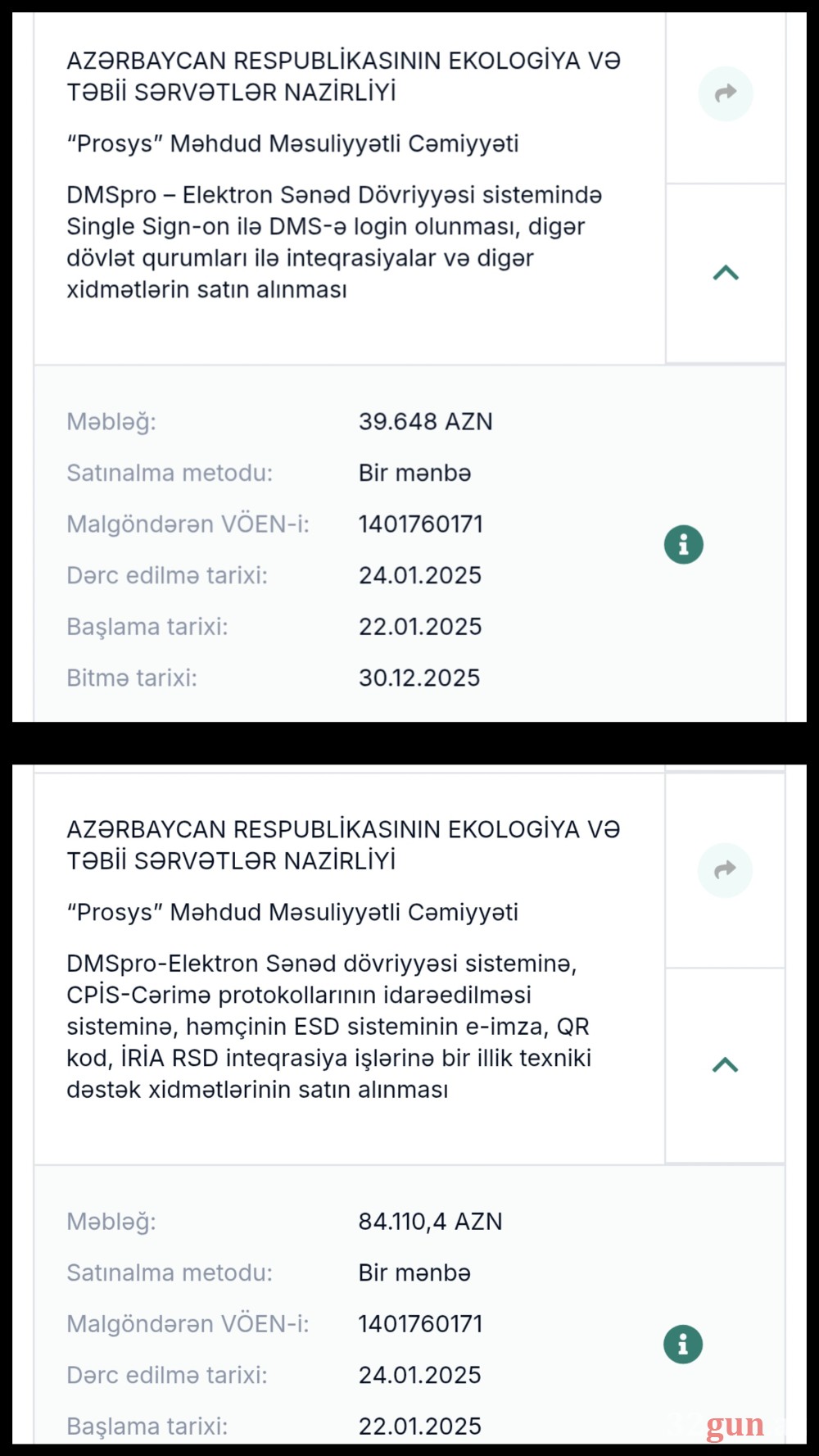Click the 'Bir mənbə' procurement method value
Screen dimensions: 819x1456
pos(414,473)
